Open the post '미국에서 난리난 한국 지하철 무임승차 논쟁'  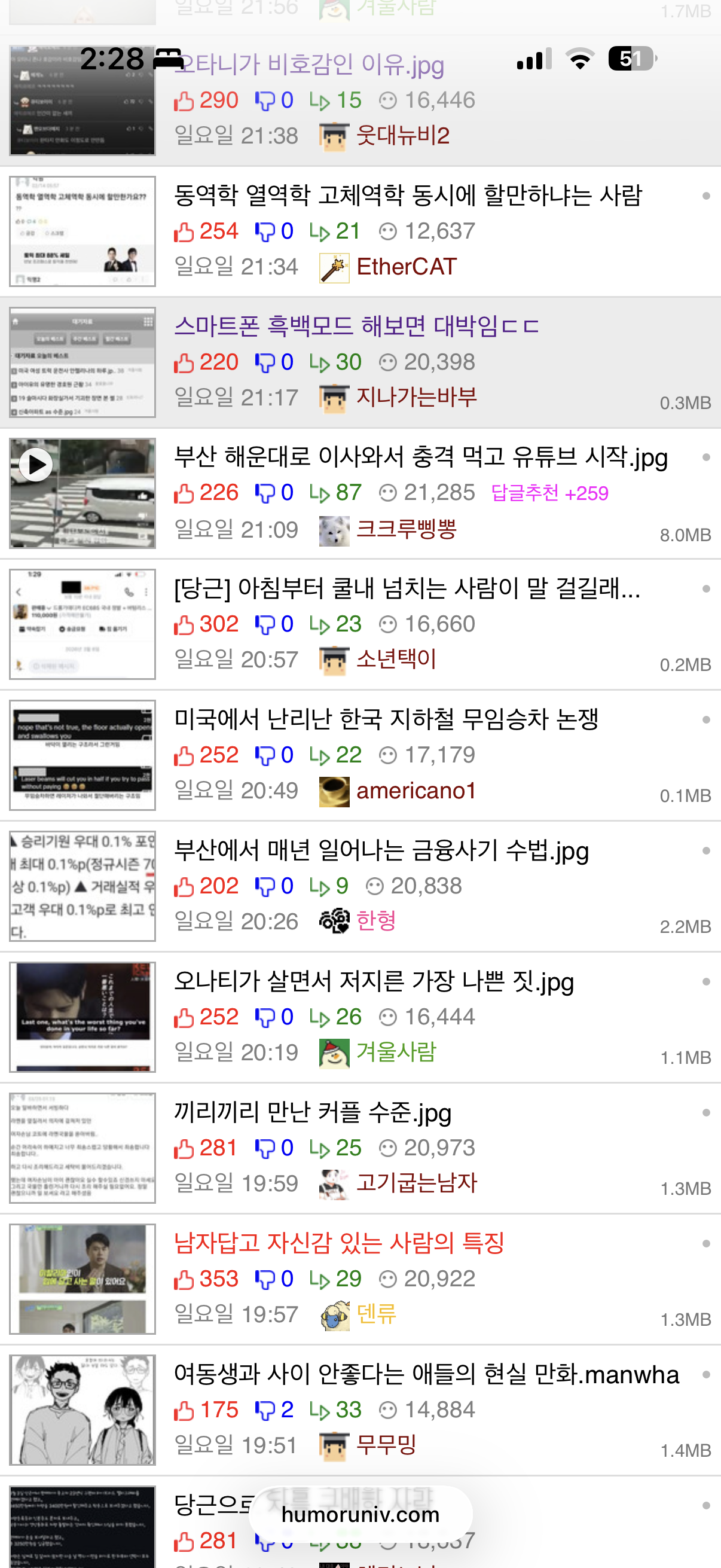[x=386, y=719]
